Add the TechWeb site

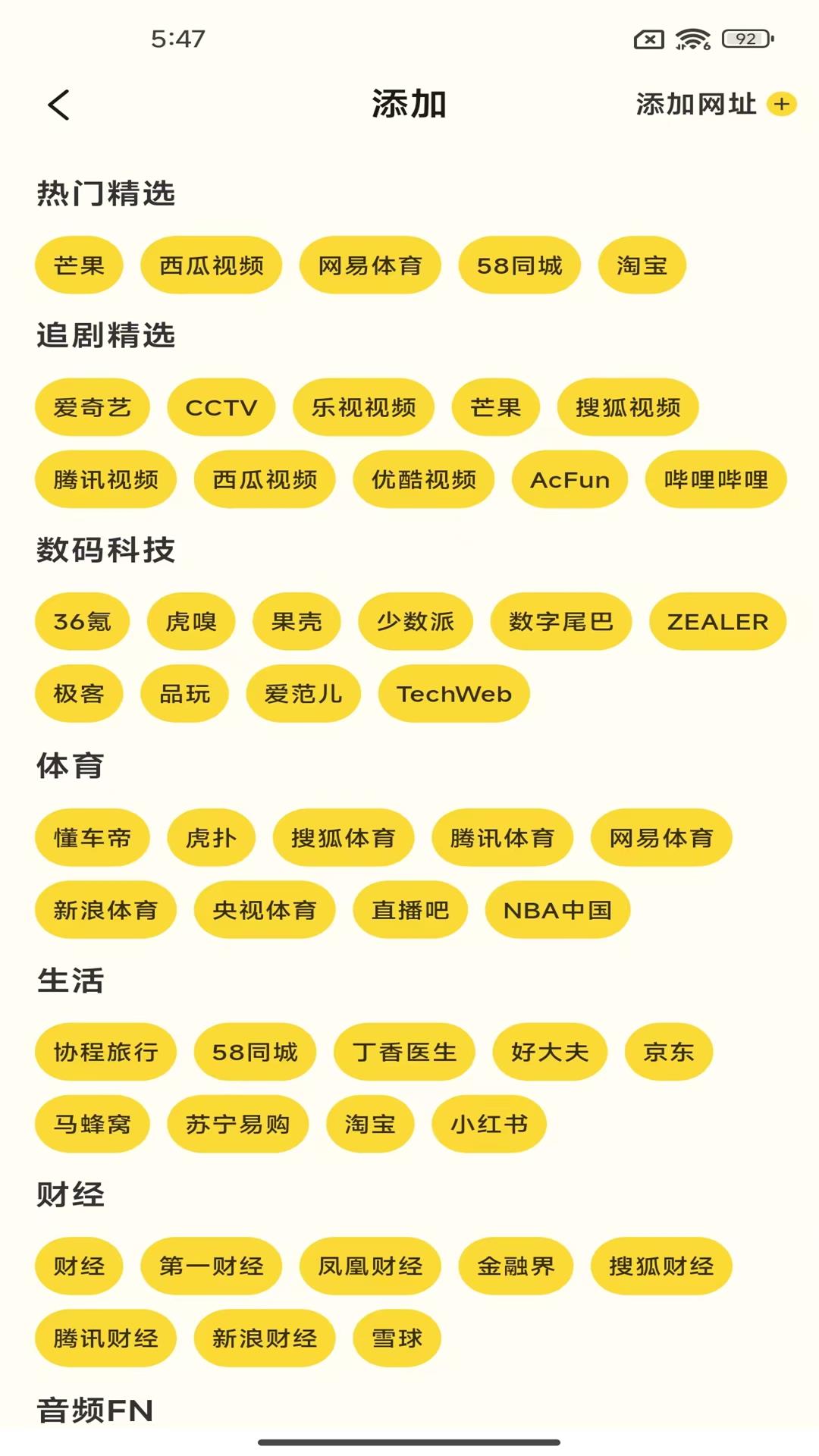click(x=452, y=693)
